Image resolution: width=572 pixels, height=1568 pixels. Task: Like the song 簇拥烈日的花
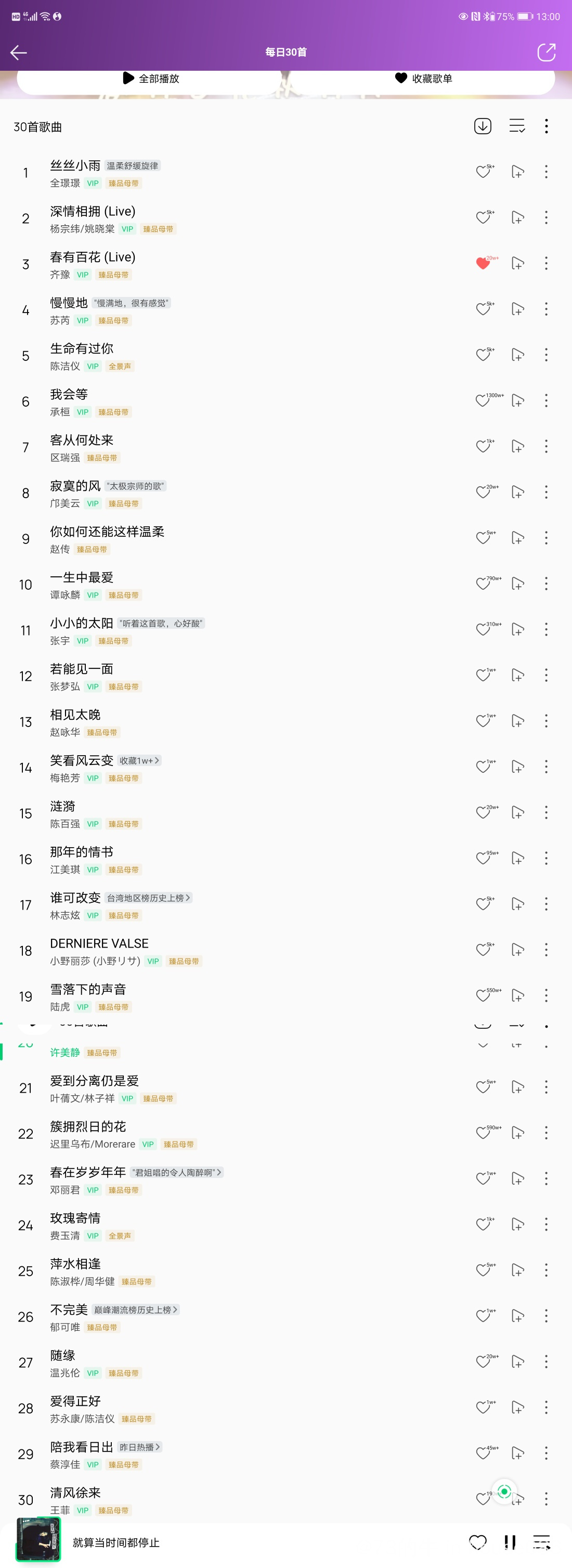(483, 1133)
